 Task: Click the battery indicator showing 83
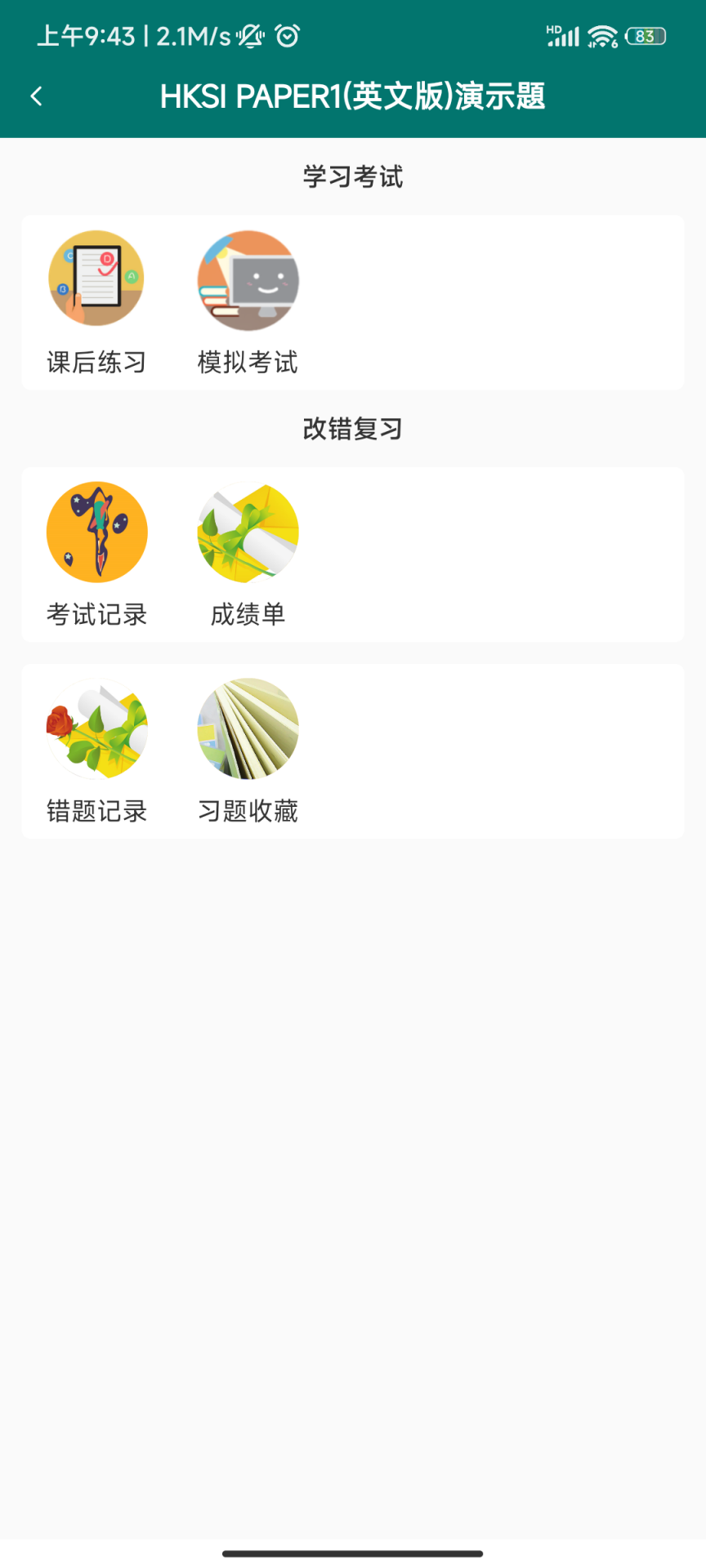(x=643, y=36)
